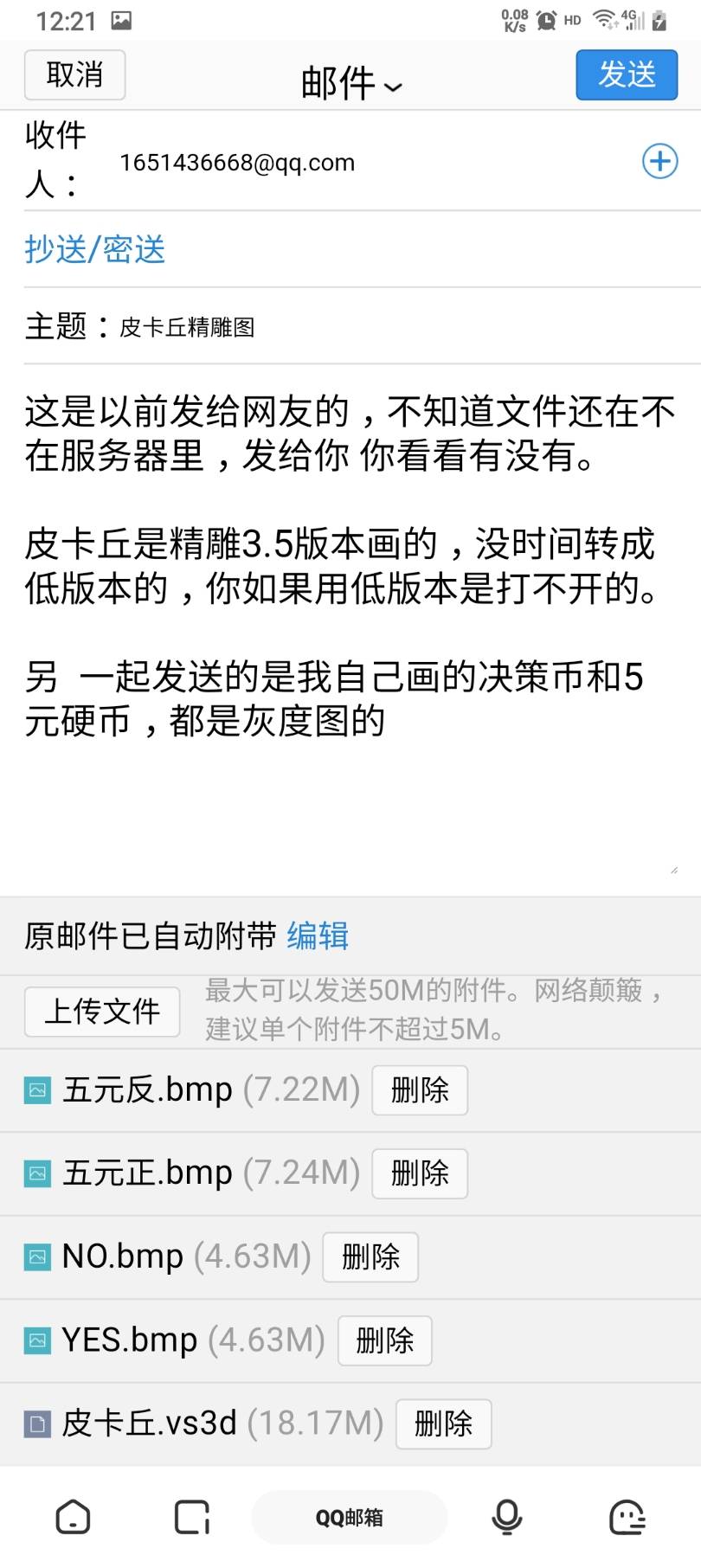This screenshot has width=701, height=1568.
Task: Tap 上传文件 to attach a file
Action: 102,1011
